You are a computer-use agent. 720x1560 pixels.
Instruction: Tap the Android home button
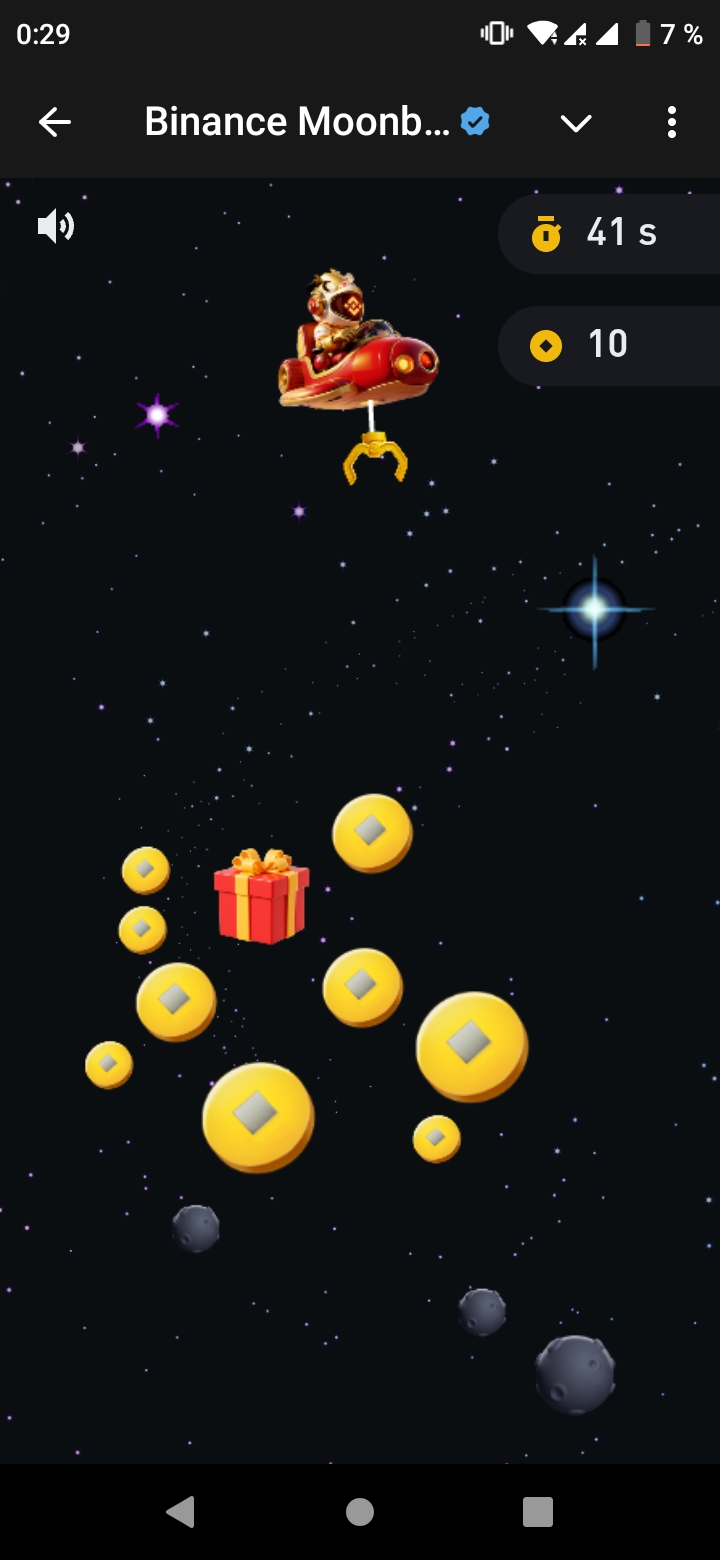pos(360,1512)
